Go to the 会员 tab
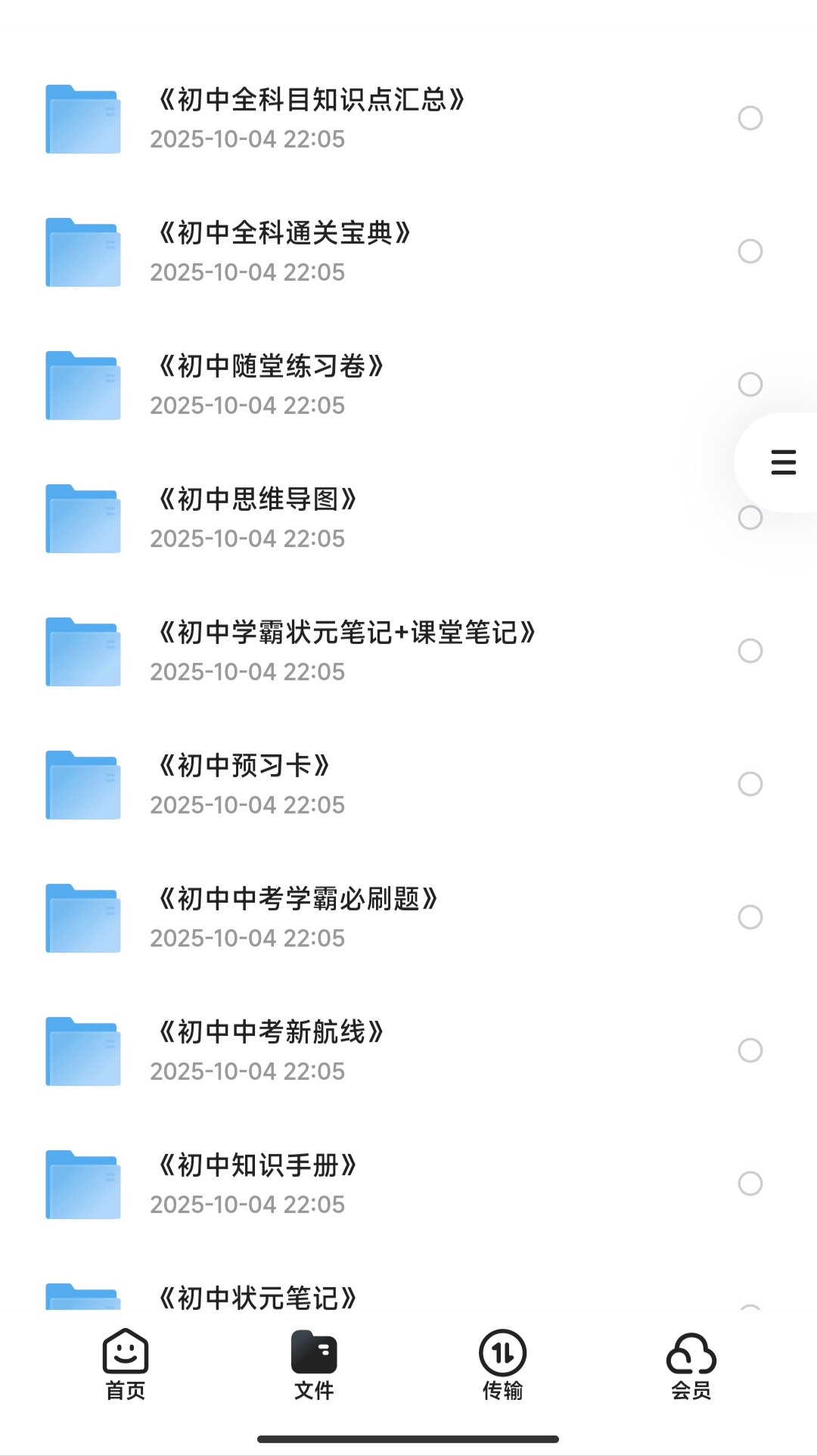This screenshot has width=817, height=1456. point(691,1364)
